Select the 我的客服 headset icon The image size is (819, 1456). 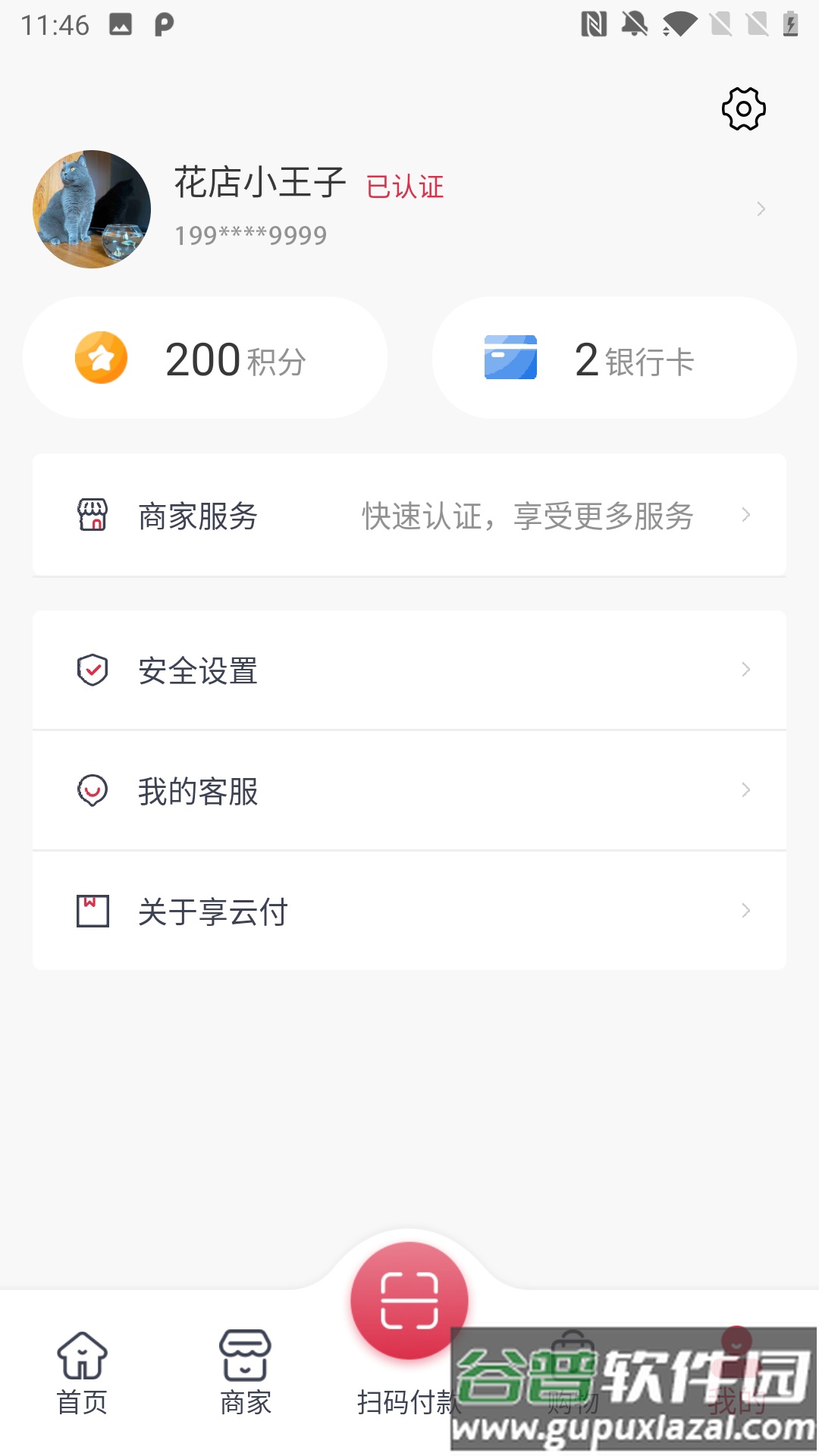[93, 791]
